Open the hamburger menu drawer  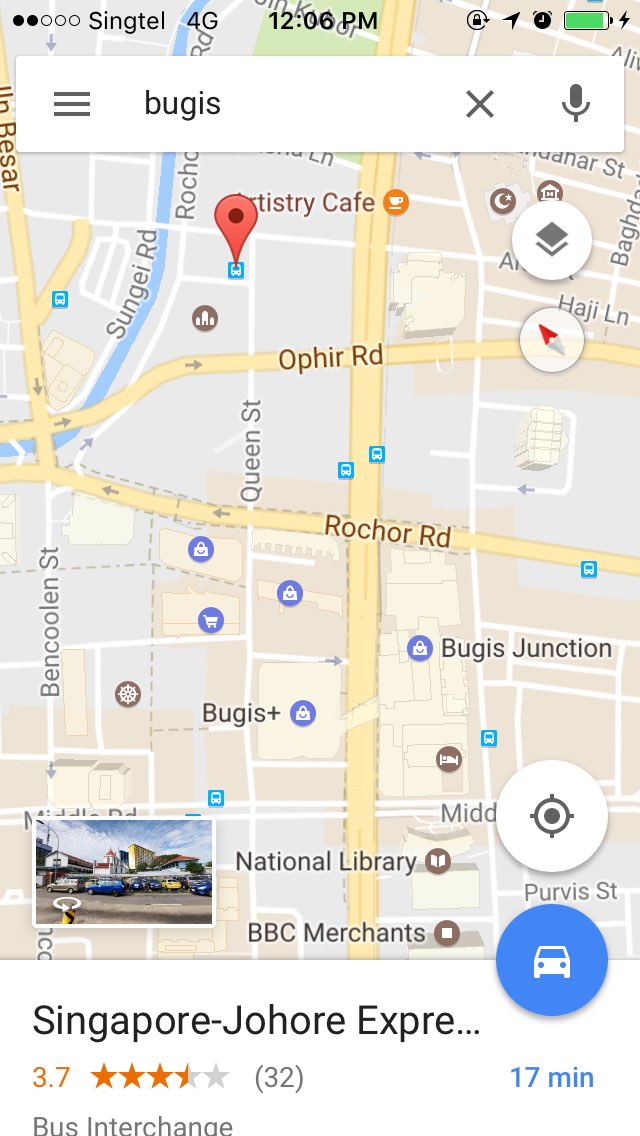[x=72, y=104]
